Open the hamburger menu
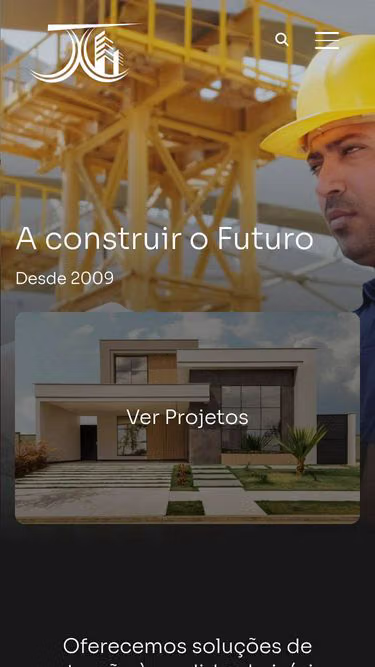The image size is (375, 667). tap(327, 40)
